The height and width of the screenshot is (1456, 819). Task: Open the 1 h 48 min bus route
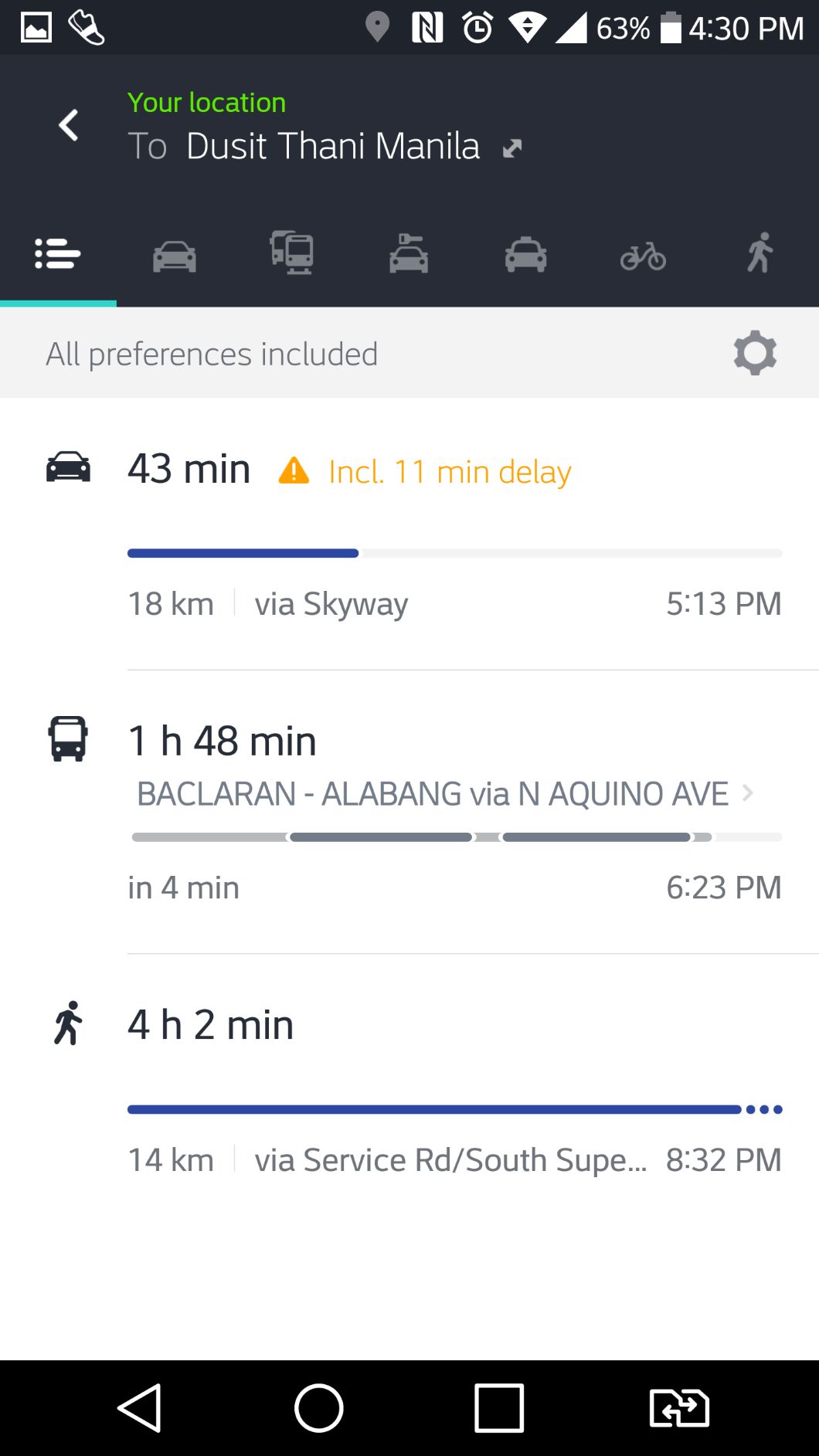[454, 811]
